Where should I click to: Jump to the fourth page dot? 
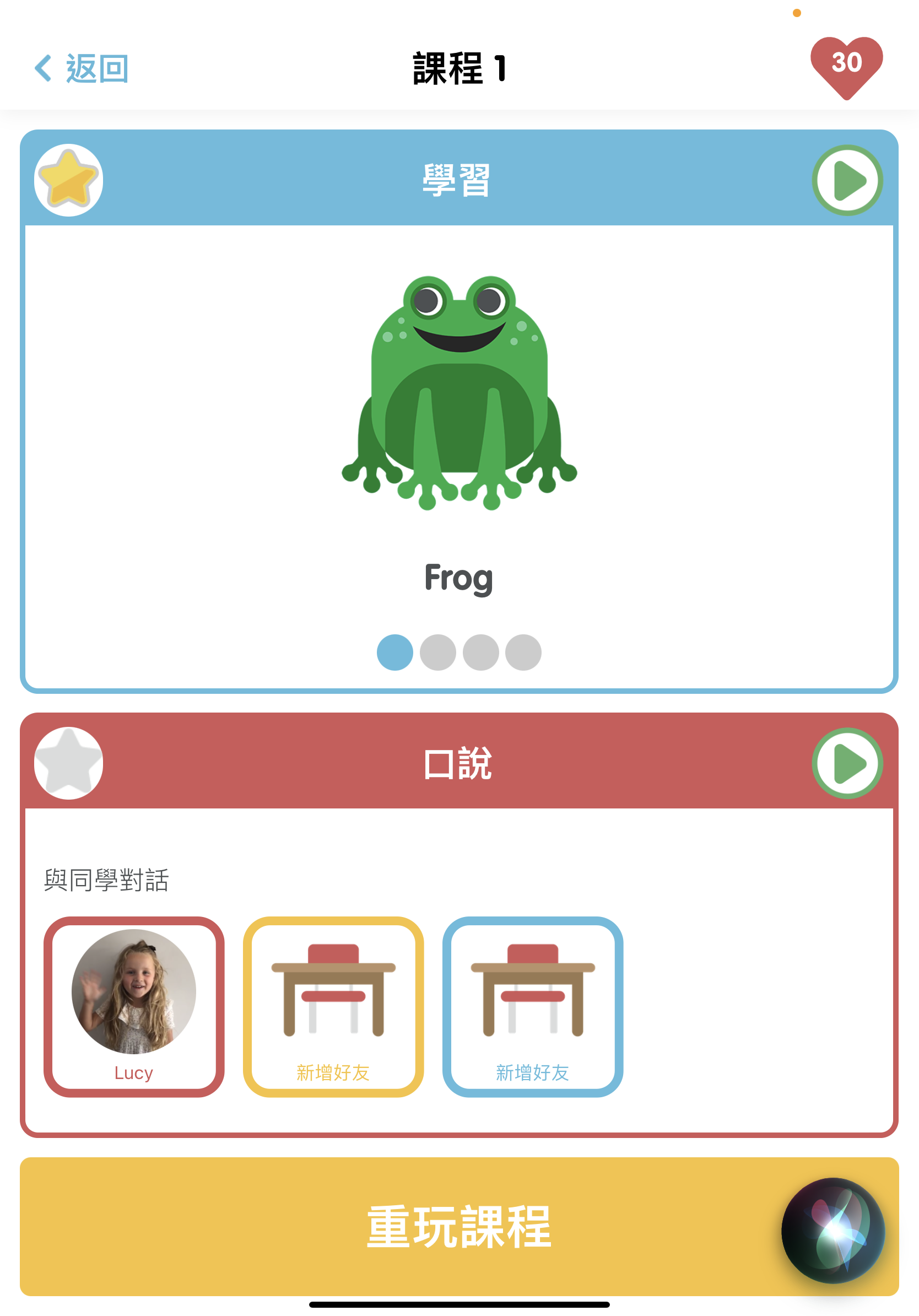[523, 652]
